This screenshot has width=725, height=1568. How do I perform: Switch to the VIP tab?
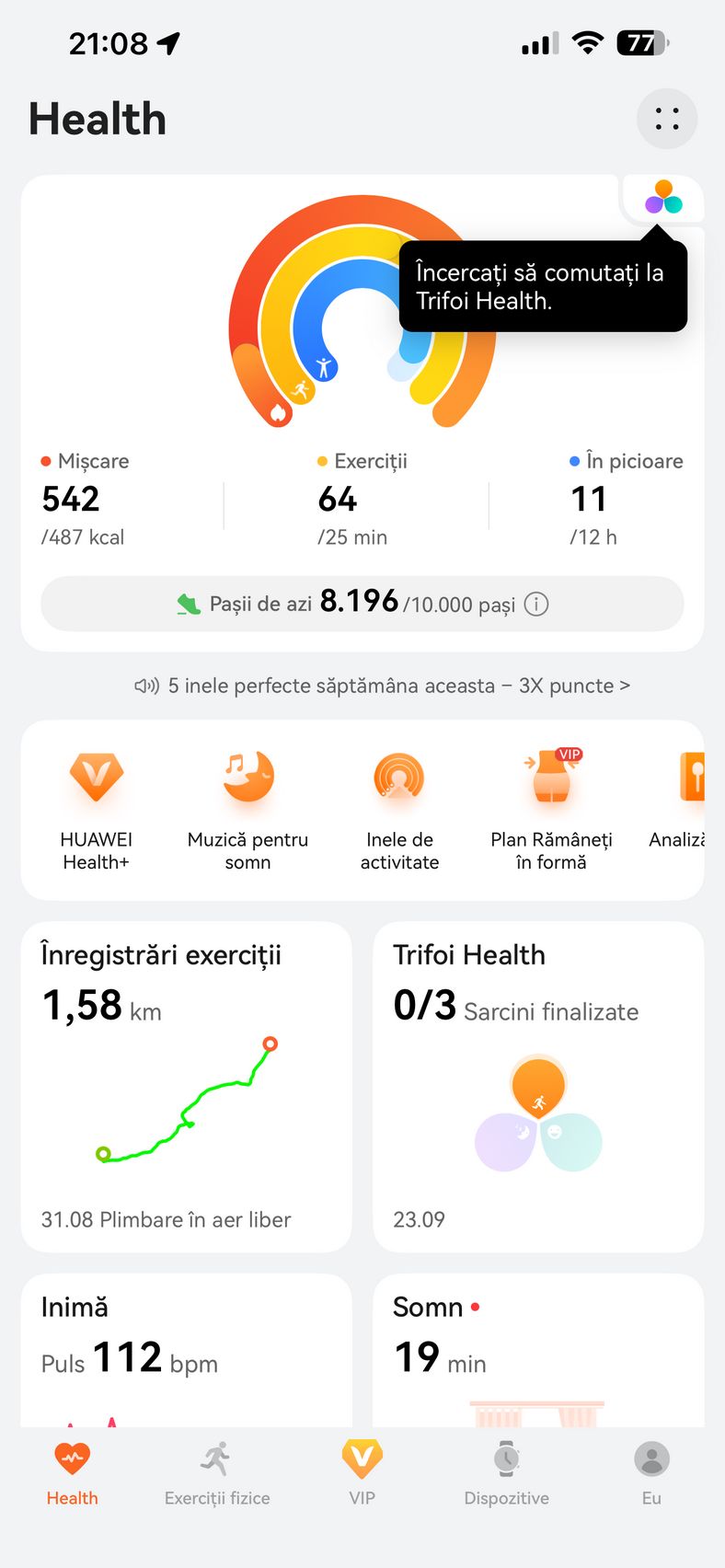click(362, 1474)
